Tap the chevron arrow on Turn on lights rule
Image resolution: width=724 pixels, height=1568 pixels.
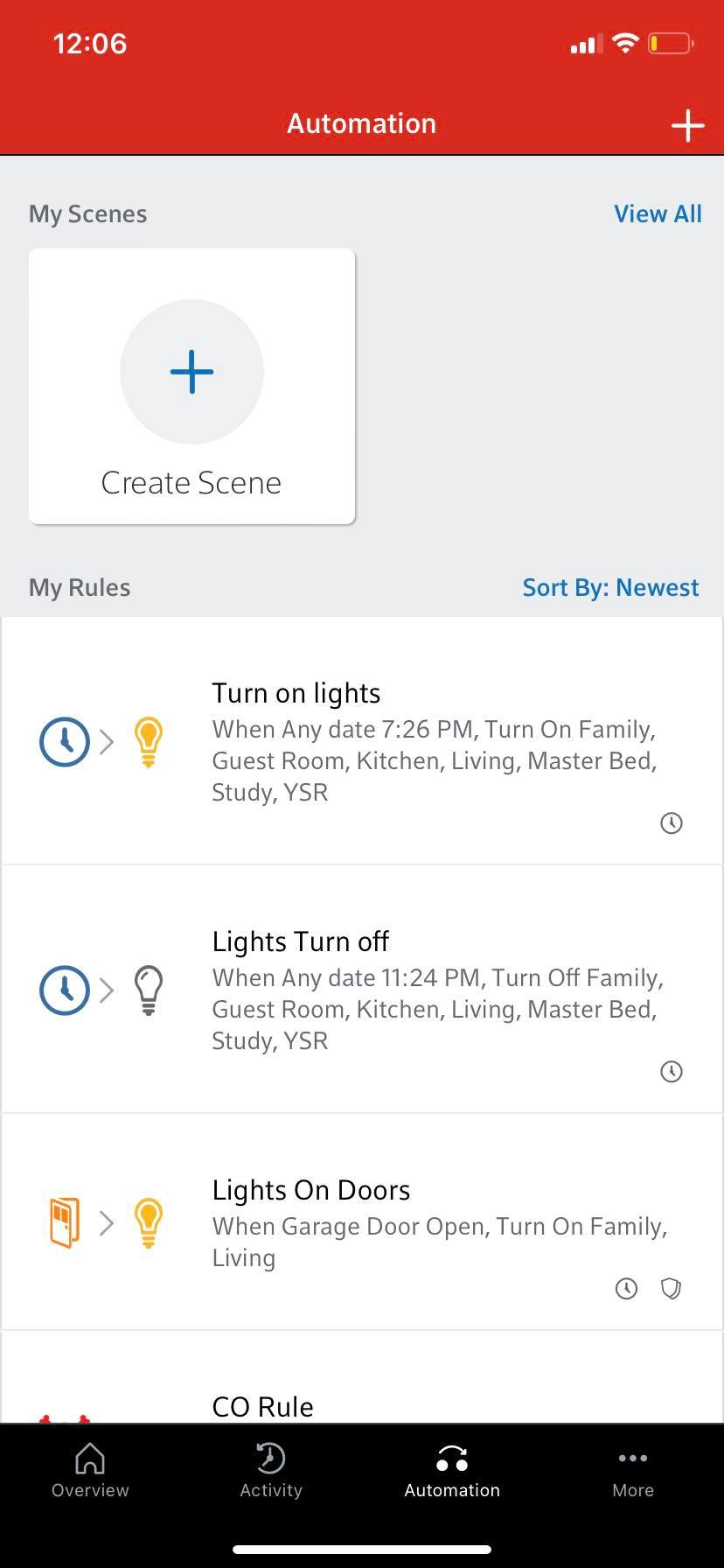coord(107,741)
